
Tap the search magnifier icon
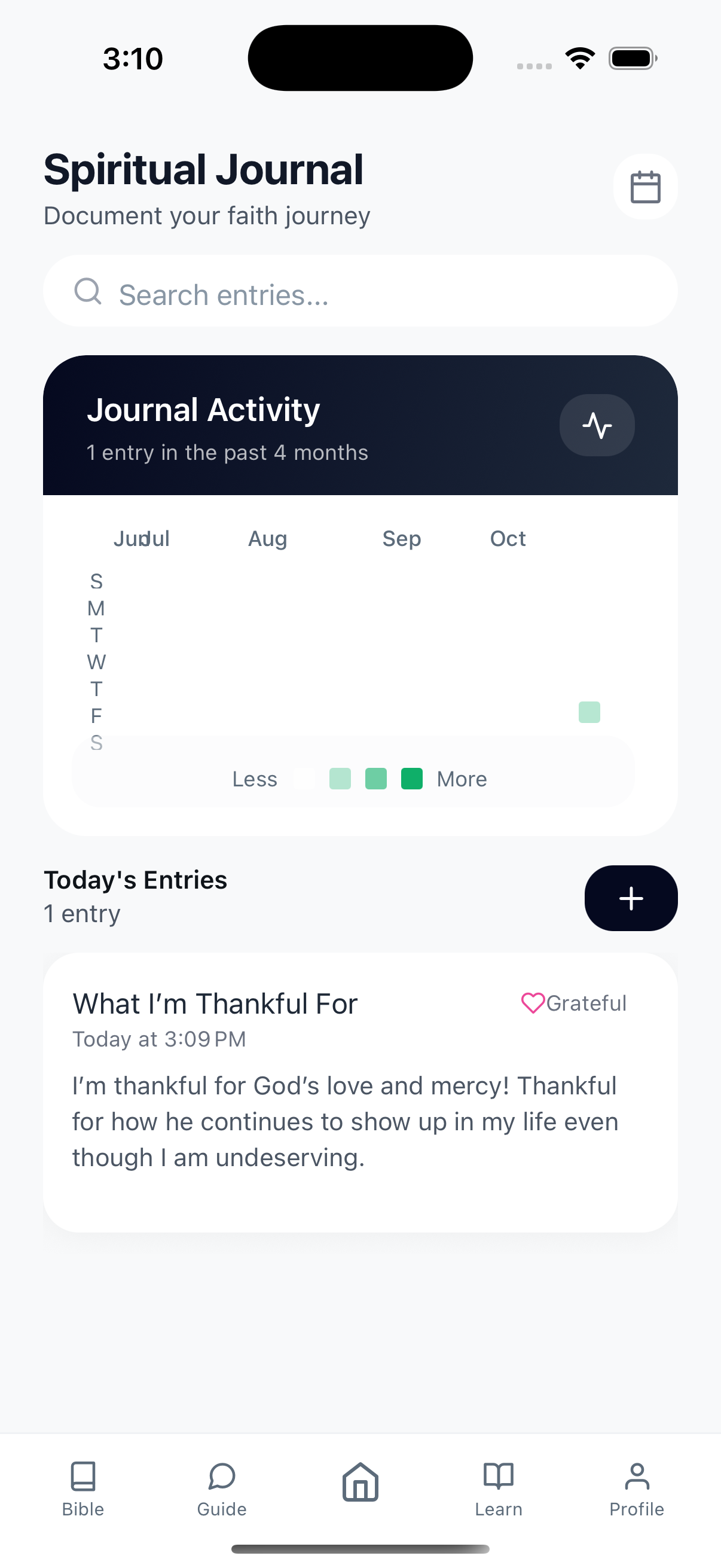tap(89, 292)
